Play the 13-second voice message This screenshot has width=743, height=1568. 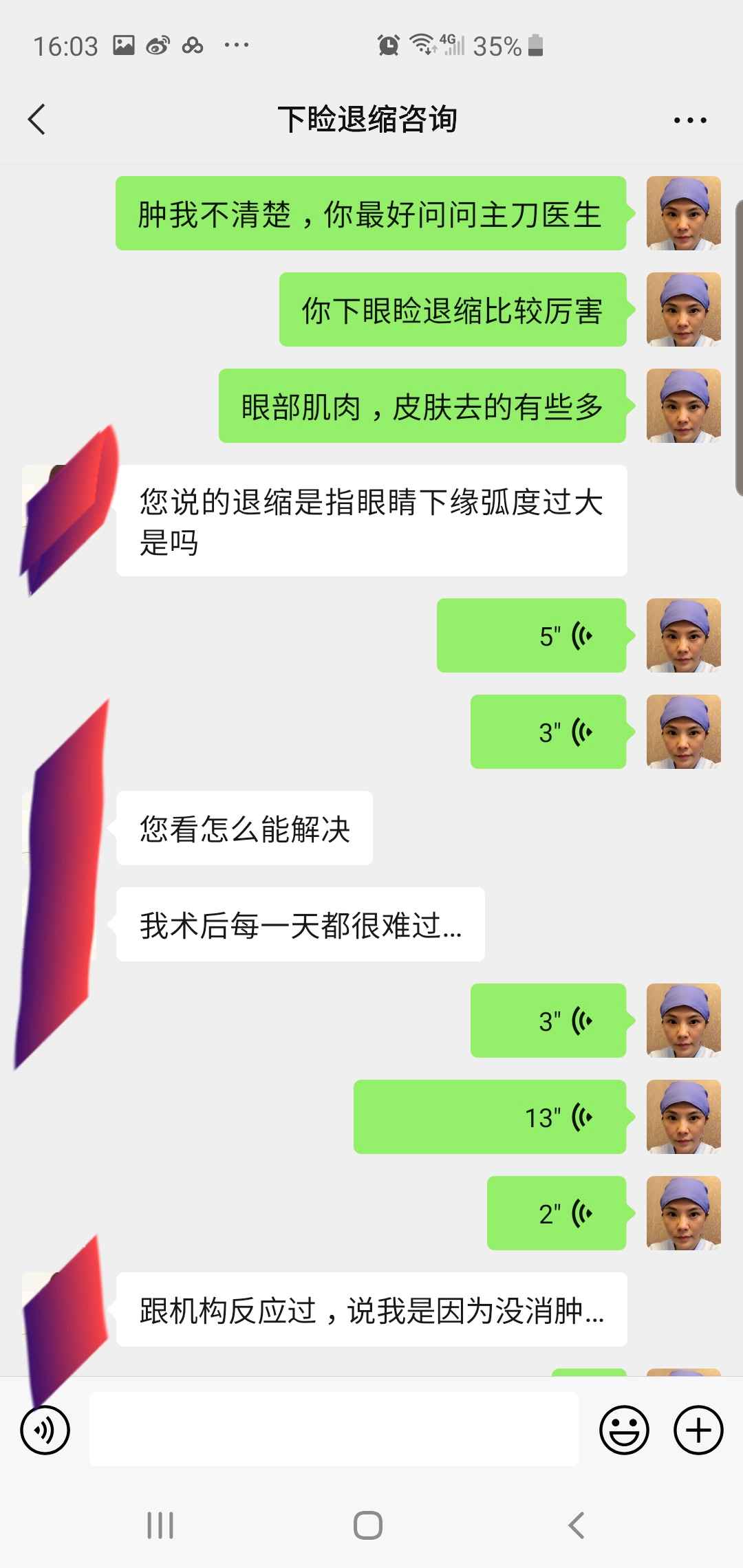pos(490,1117)
